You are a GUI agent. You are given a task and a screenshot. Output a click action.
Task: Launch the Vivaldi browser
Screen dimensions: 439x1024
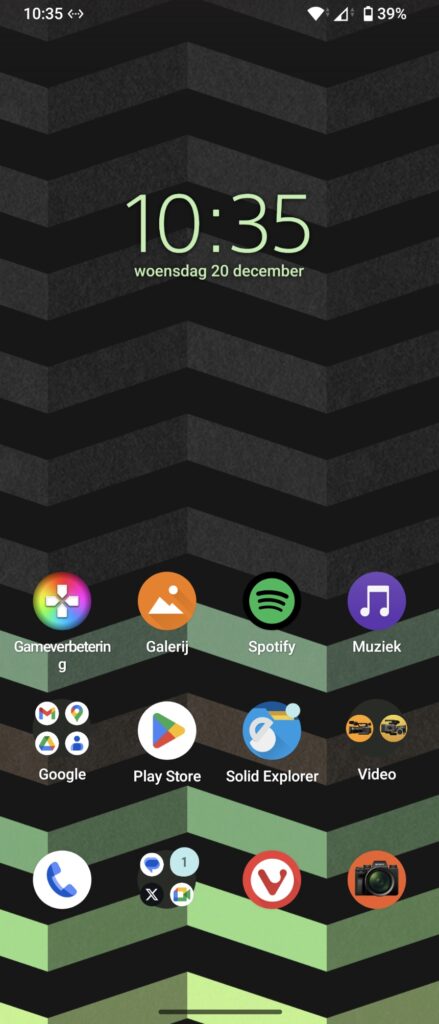[x=272, y=879]
